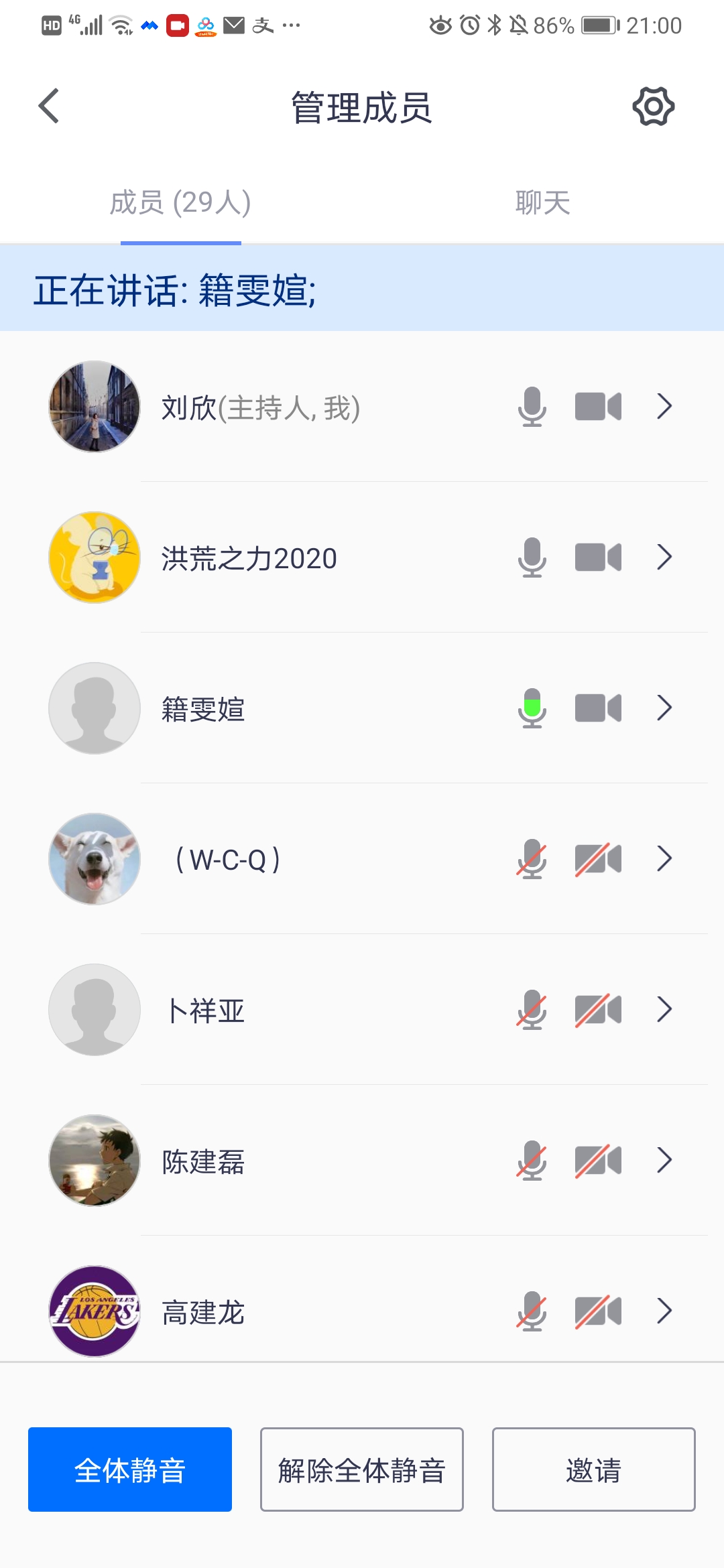This screenshot has width=724, height=1568.
Task: Unmute microphone for 卜祥亚
Action: click(x=532, y=1010)
